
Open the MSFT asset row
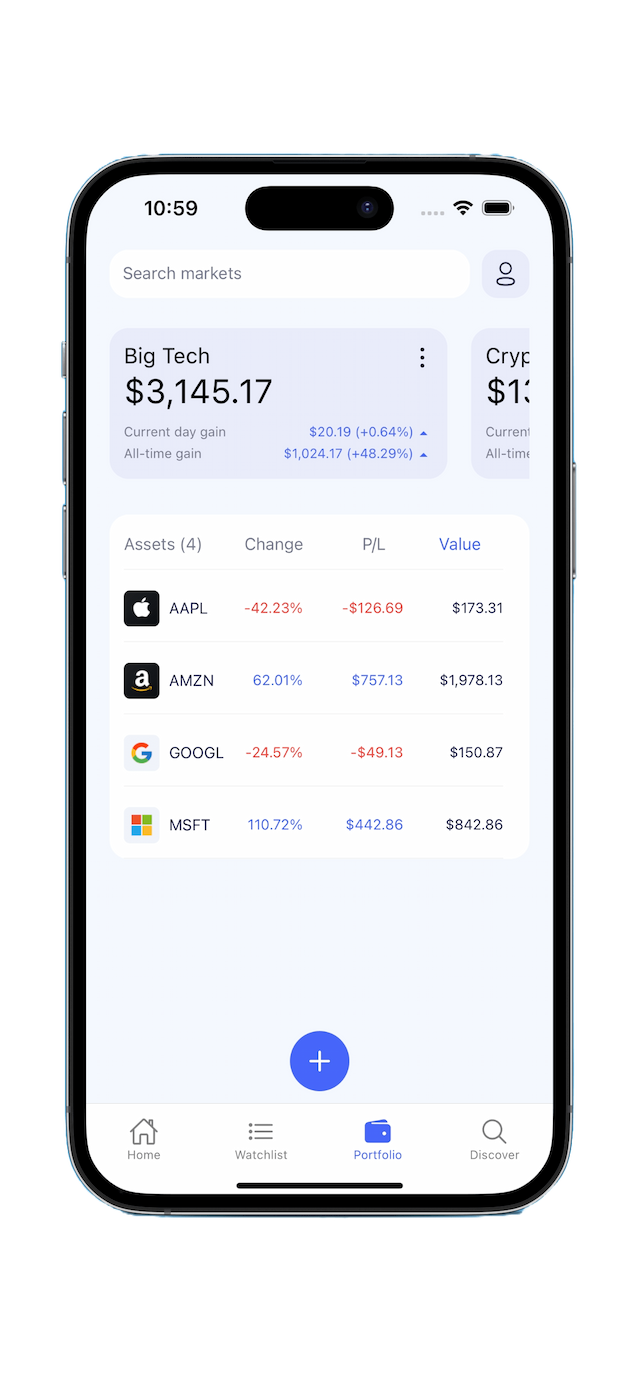pos(318,824)
